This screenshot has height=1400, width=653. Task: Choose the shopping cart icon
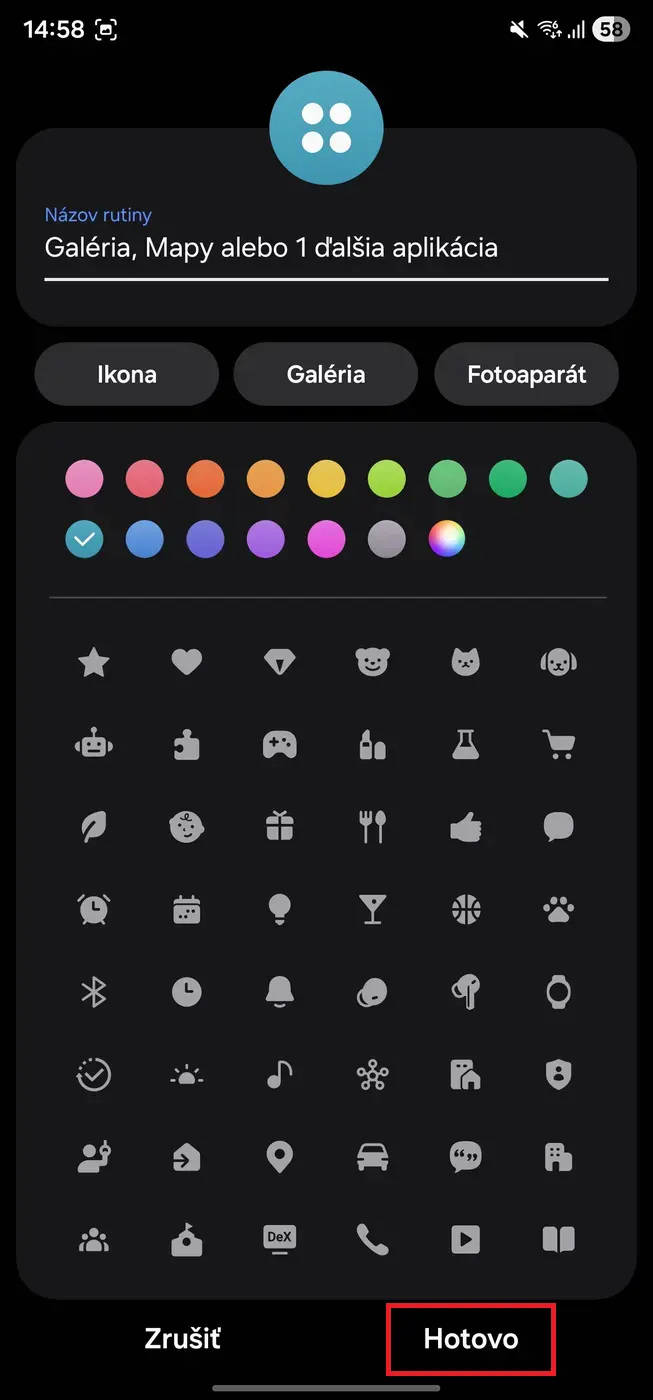(x=559, y=743)
